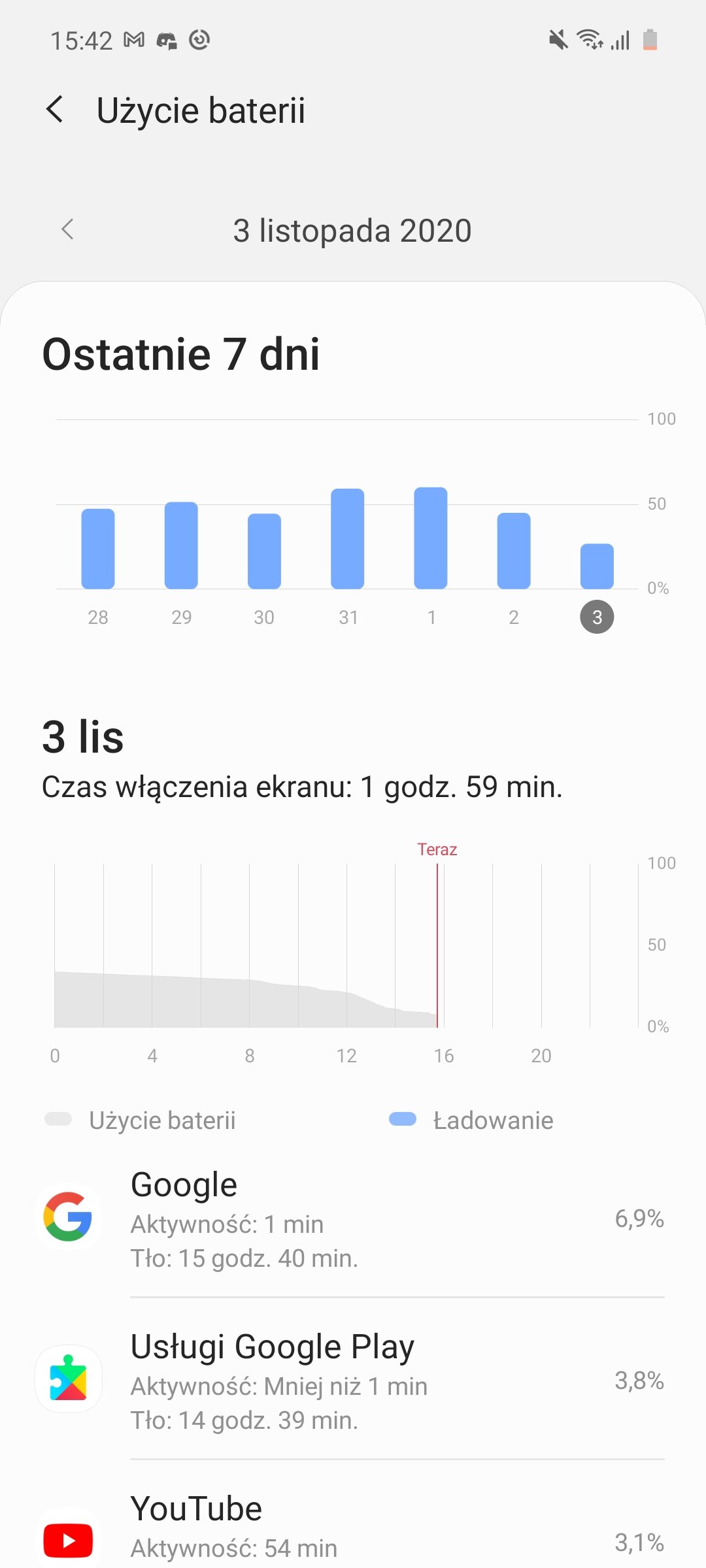This screenshot has width=706, height=1568.
Task: Select day 2 in the weekly chart
Action: 514,550
